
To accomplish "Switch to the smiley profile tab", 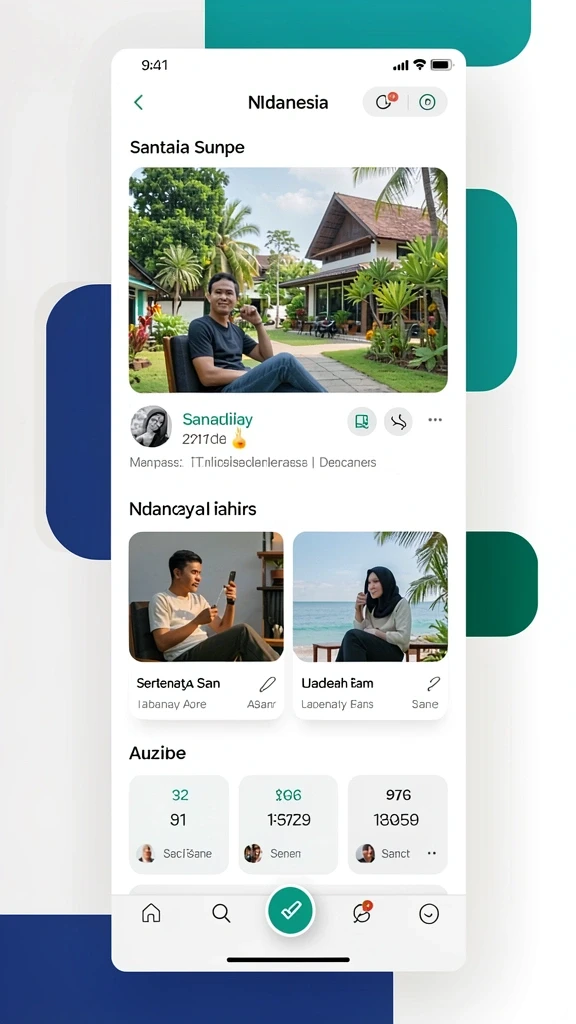I will tap(429, 914).
